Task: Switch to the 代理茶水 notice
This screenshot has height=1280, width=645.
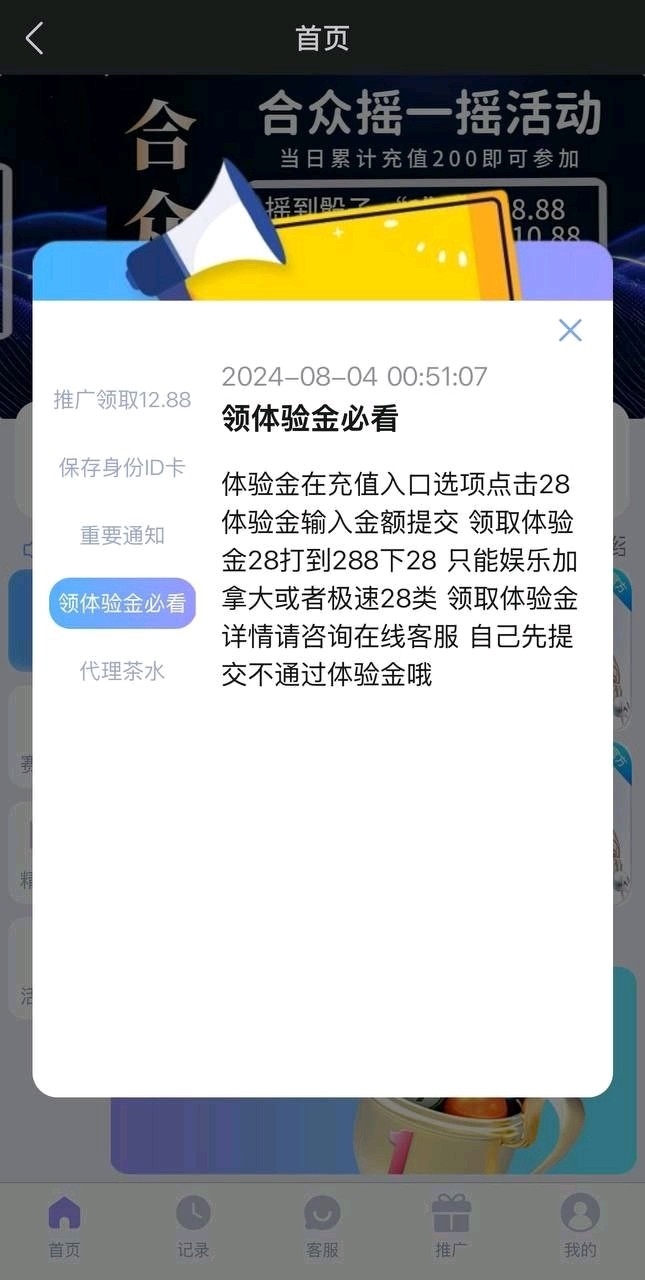Action: tap(122, 671)
